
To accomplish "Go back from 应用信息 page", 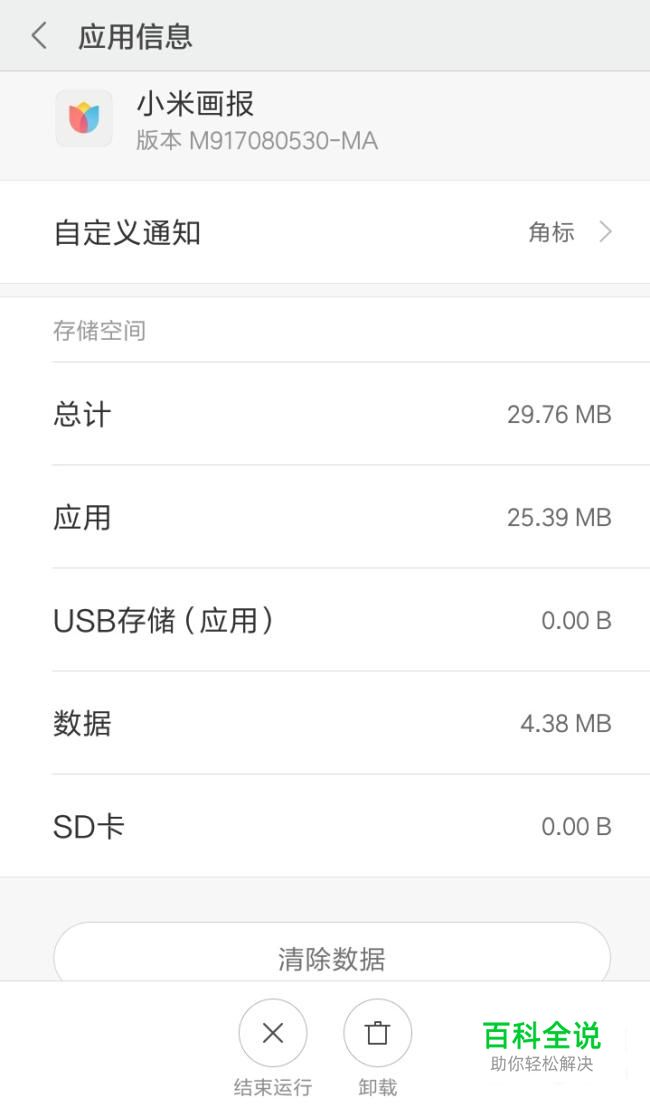I will [40, 35].
